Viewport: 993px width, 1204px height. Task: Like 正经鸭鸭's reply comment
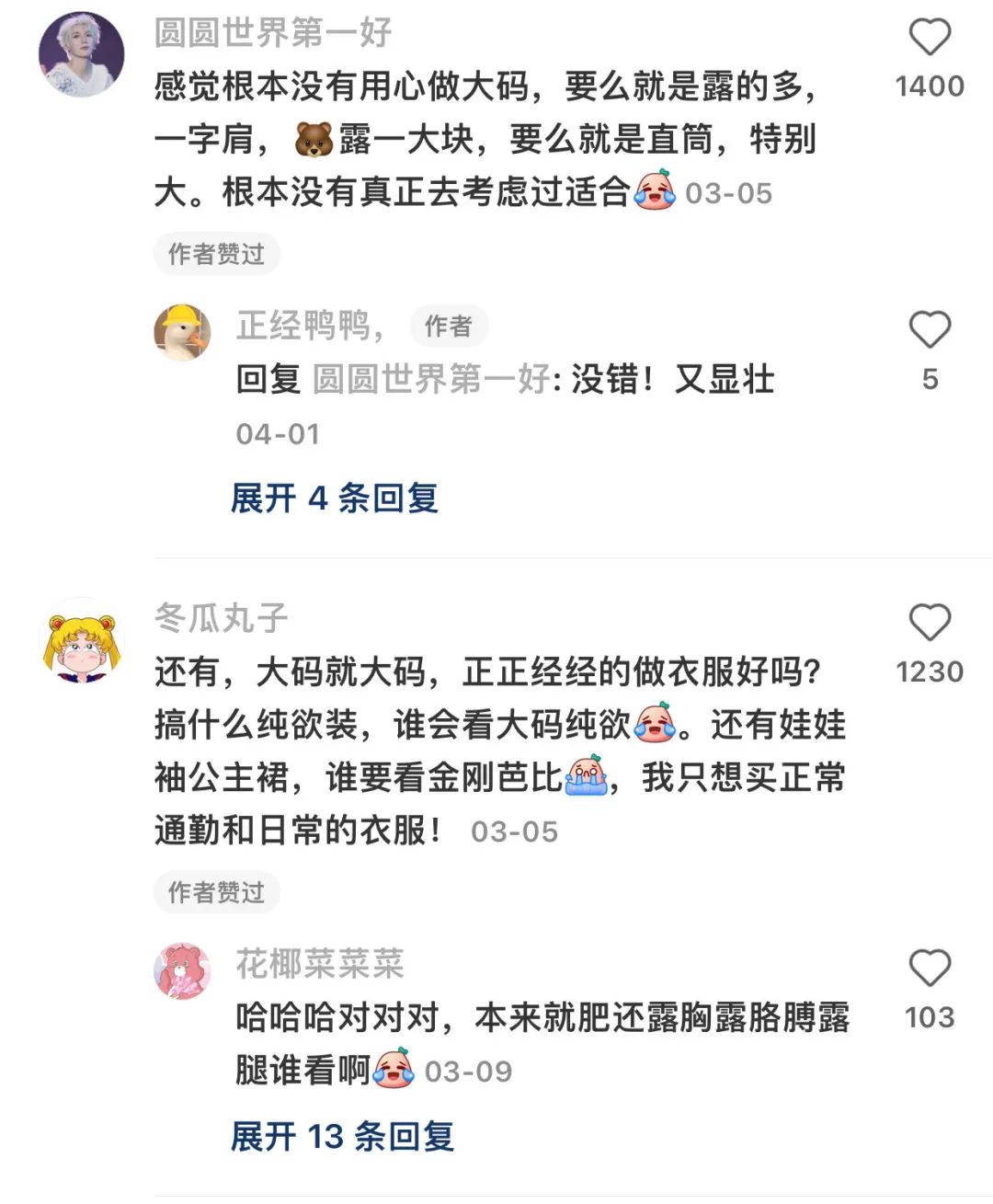point(930,330)
